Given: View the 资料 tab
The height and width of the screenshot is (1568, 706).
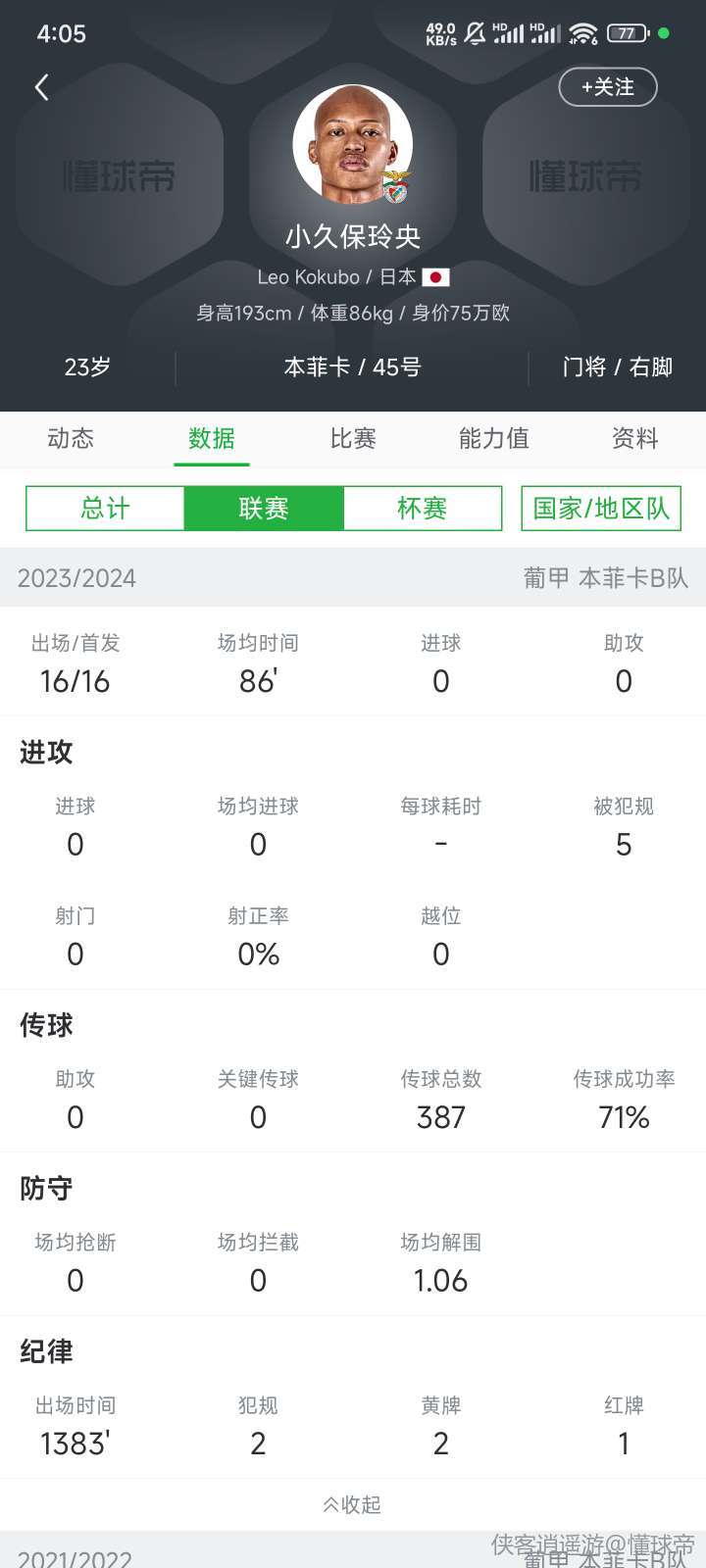Looking at the screenshot, I should [x=635, y=438].
